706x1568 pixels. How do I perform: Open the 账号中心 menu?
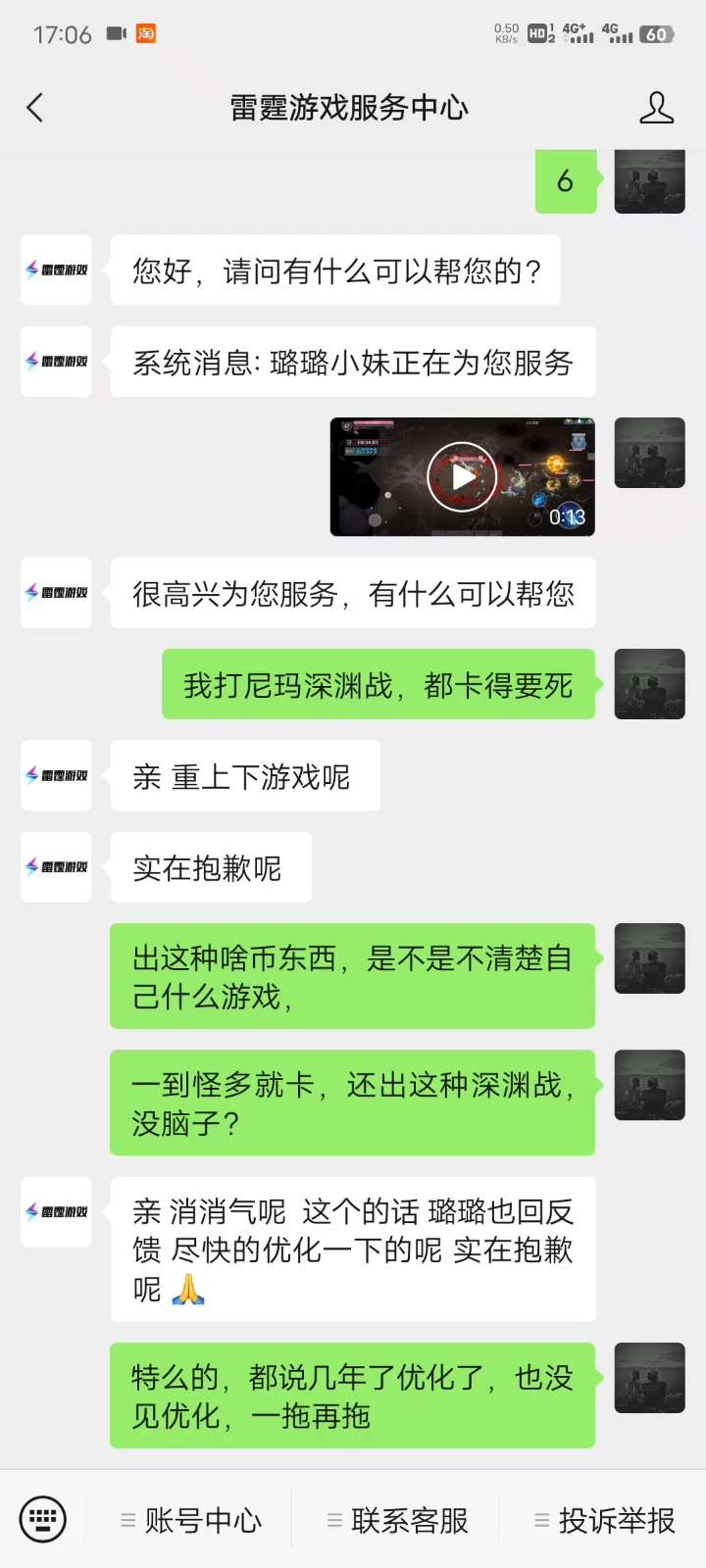[191, 1521]
